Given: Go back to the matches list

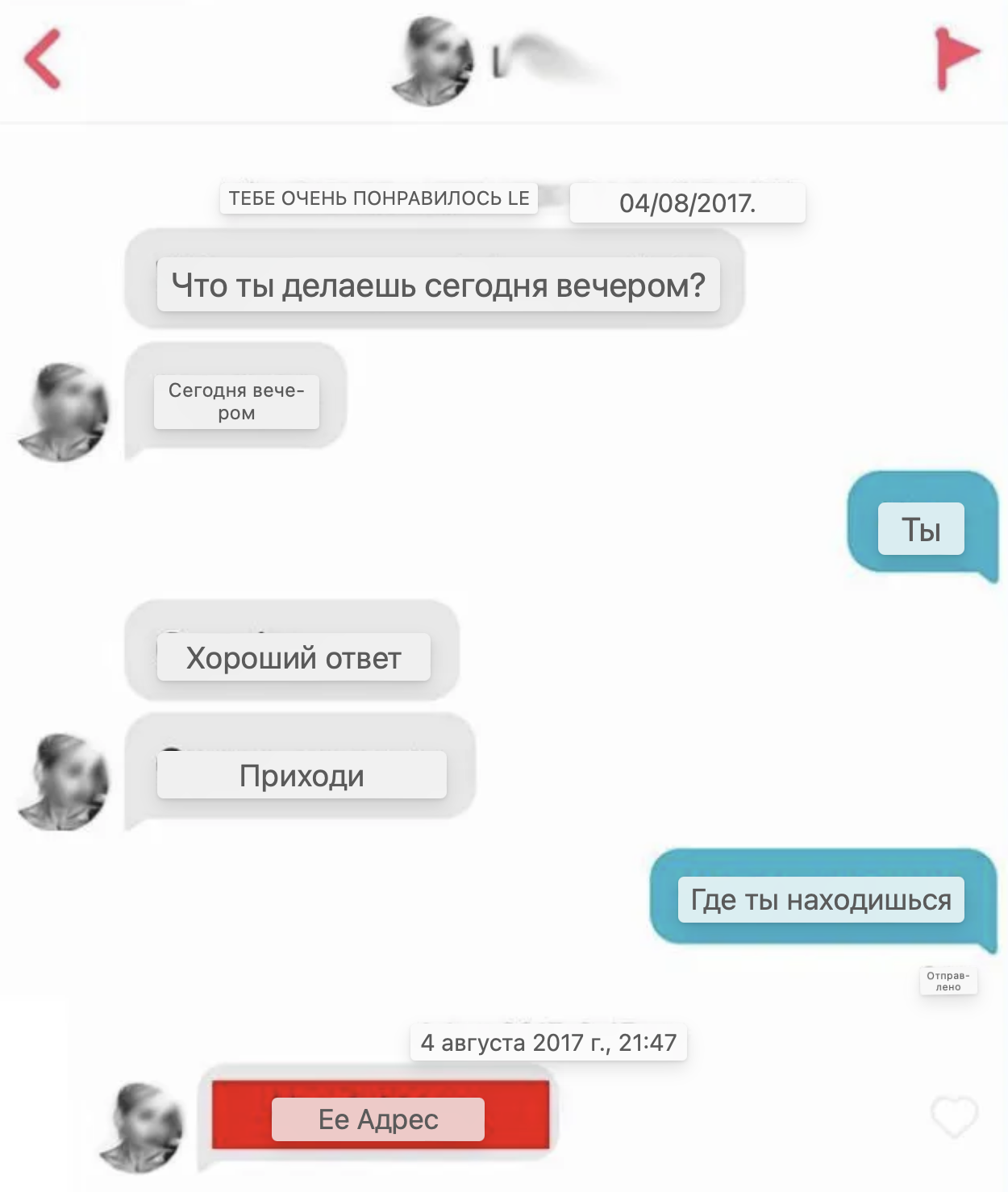Looking at the screenshot, I should click(44, 59).
